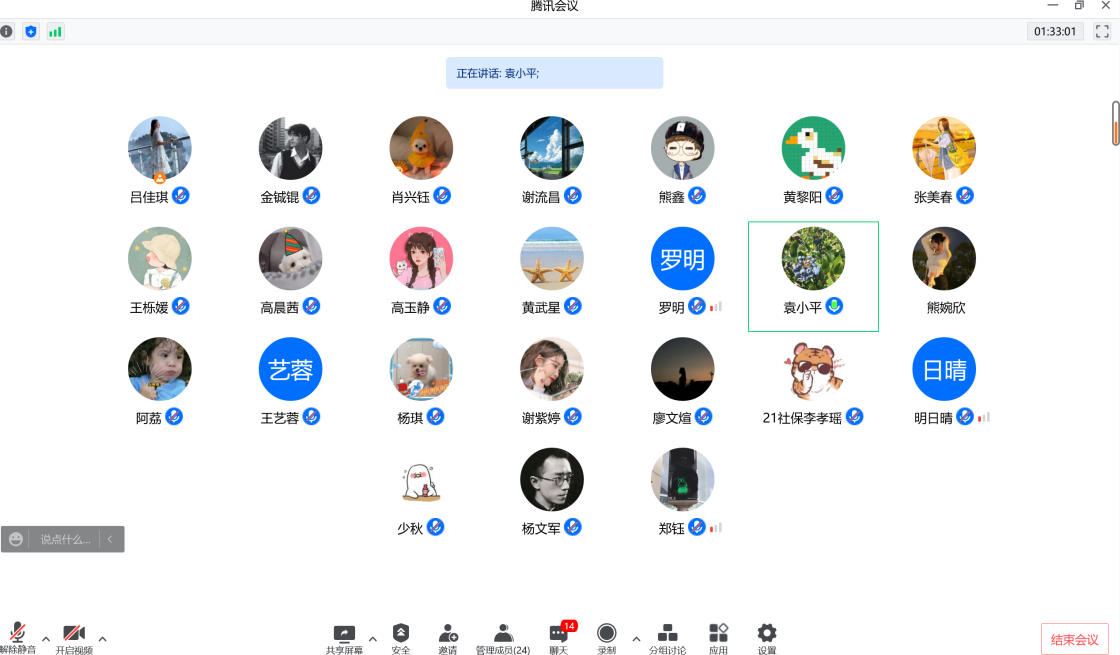This screenshot has height=655, width=1120.
Task: End the meeting with 结束会议
Action: (1075, 639)
